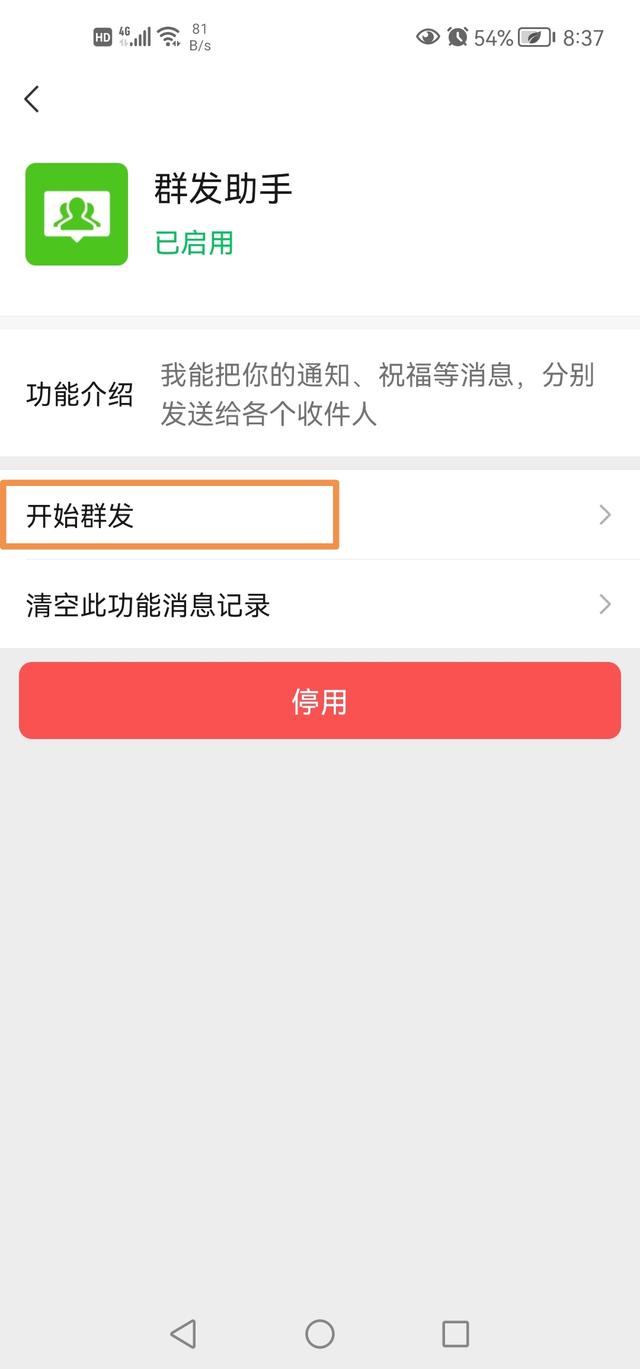Tap the red 停用 button
The image size is (640, 1369).
(320, 701)
